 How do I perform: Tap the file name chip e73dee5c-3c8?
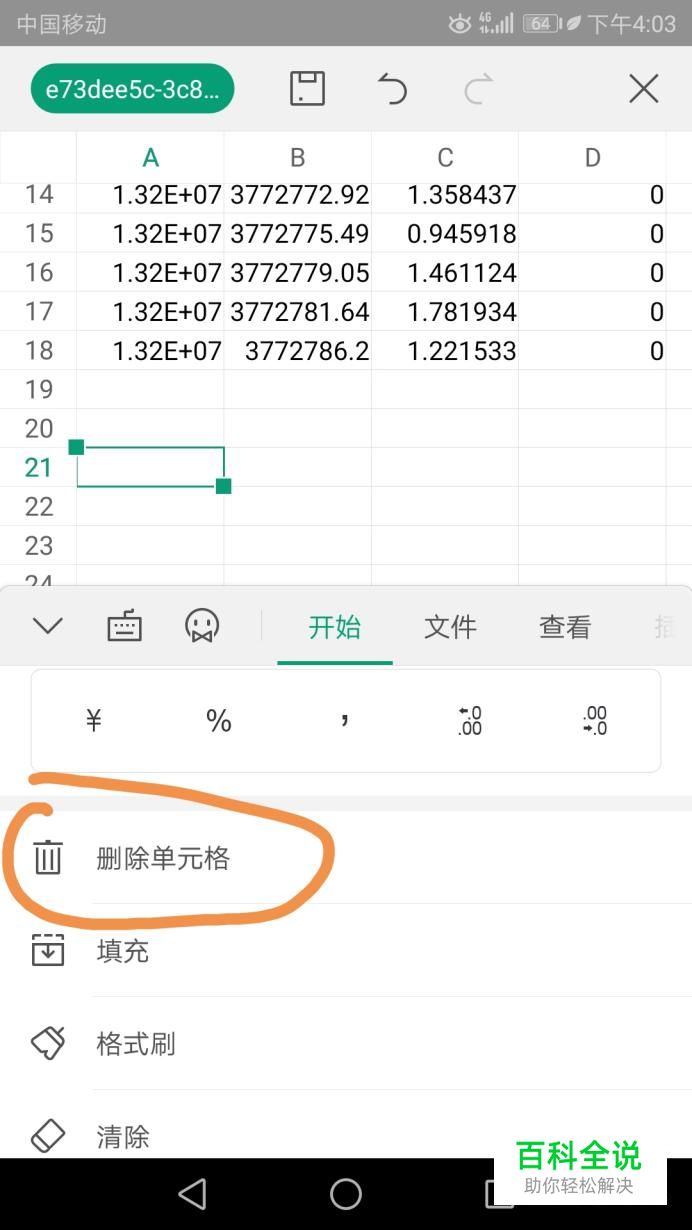[132, 89]
